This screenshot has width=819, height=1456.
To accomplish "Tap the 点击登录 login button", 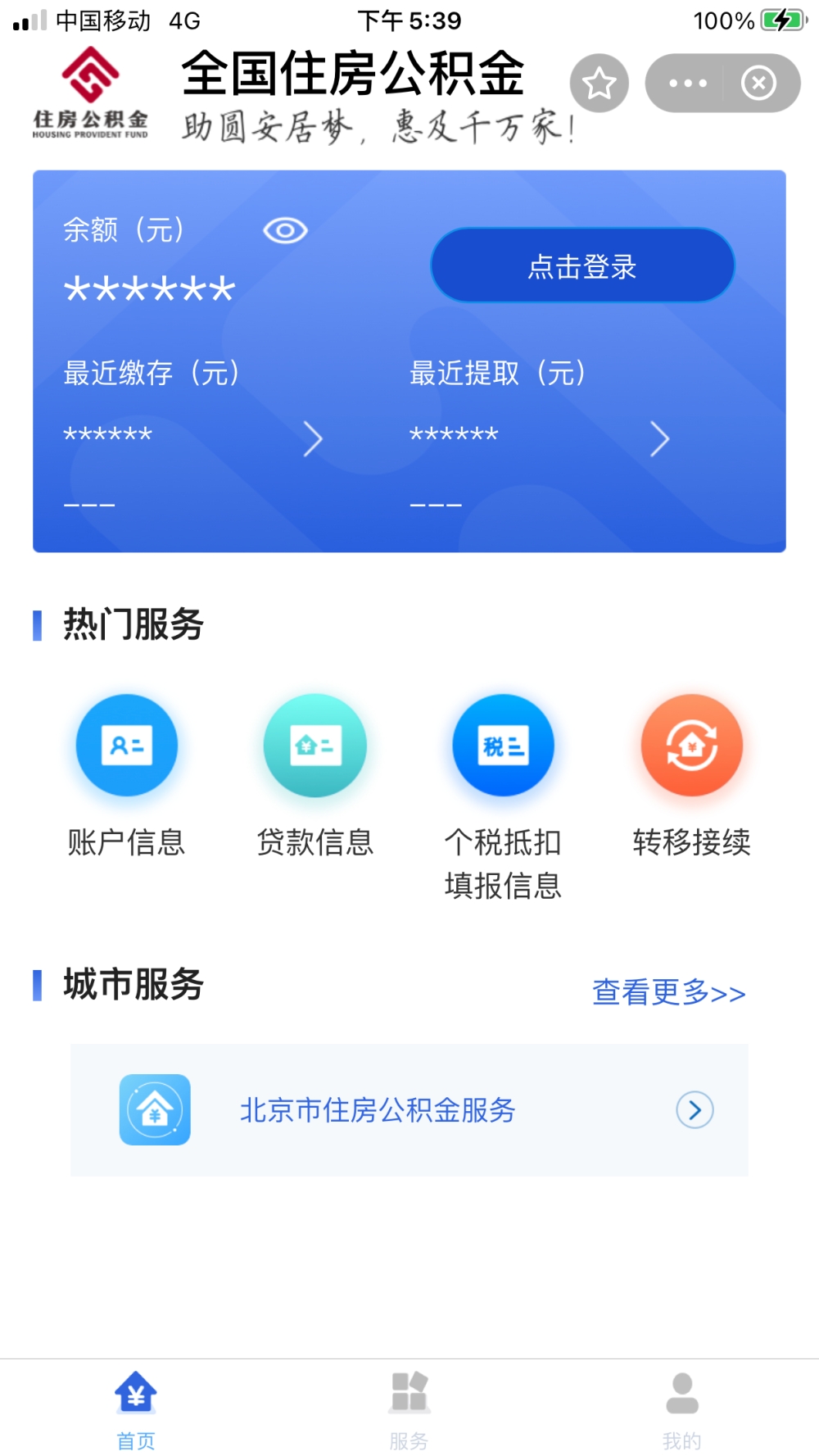I will 582,265.
